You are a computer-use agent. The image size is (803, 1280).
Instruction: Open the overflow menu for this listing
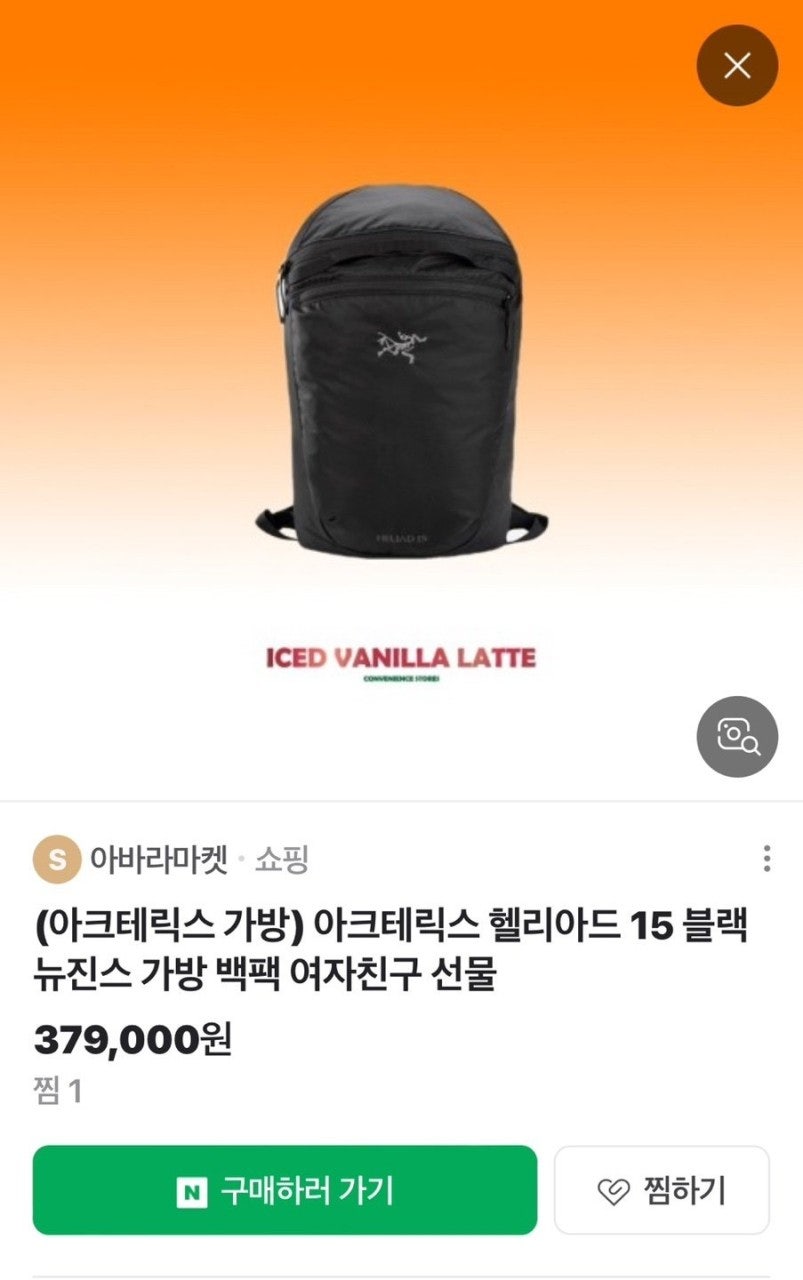click(x=766, y=859)
